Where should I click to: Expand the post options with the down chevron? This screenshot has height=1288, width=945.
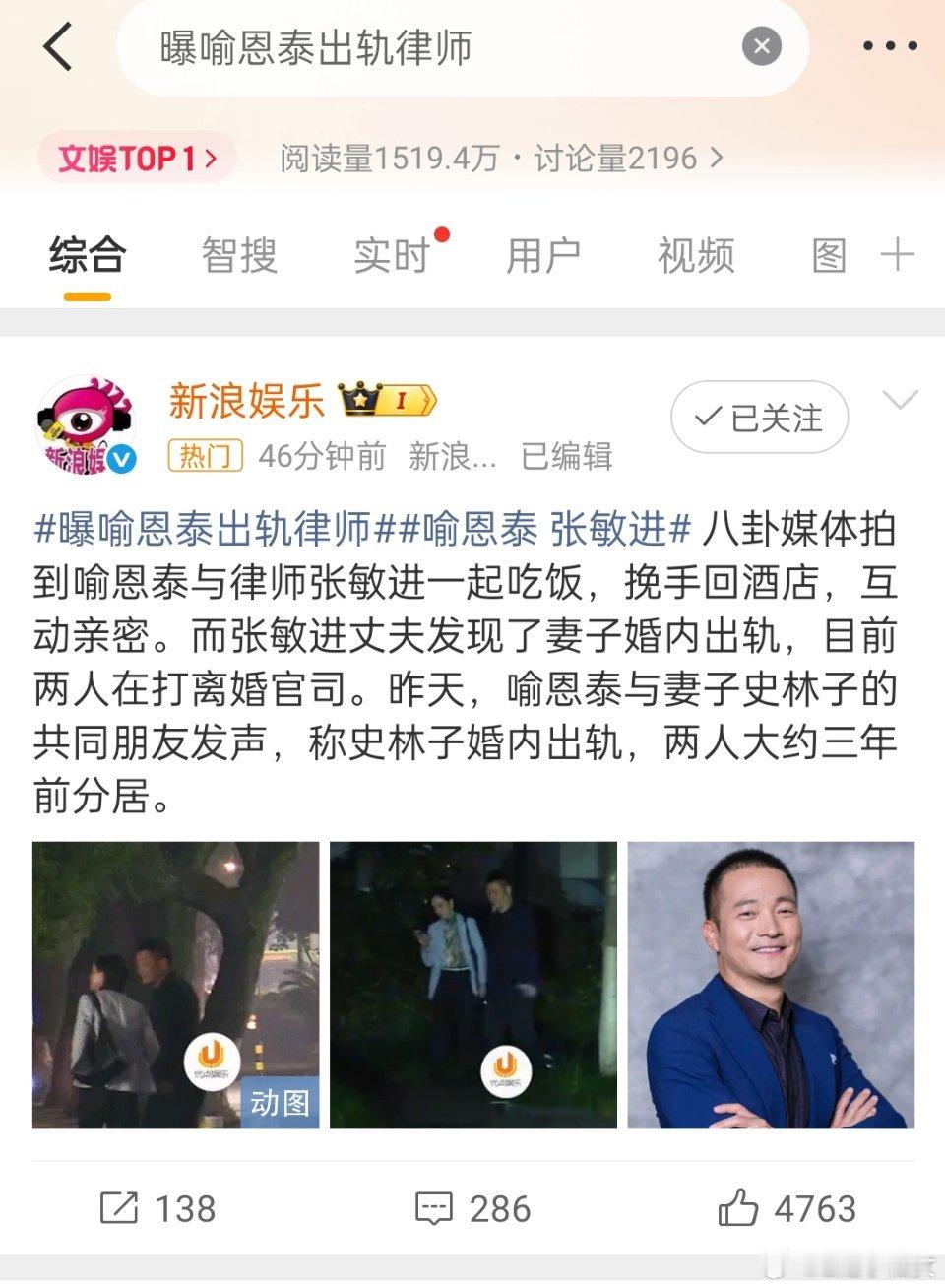click(x=899, y=399)
